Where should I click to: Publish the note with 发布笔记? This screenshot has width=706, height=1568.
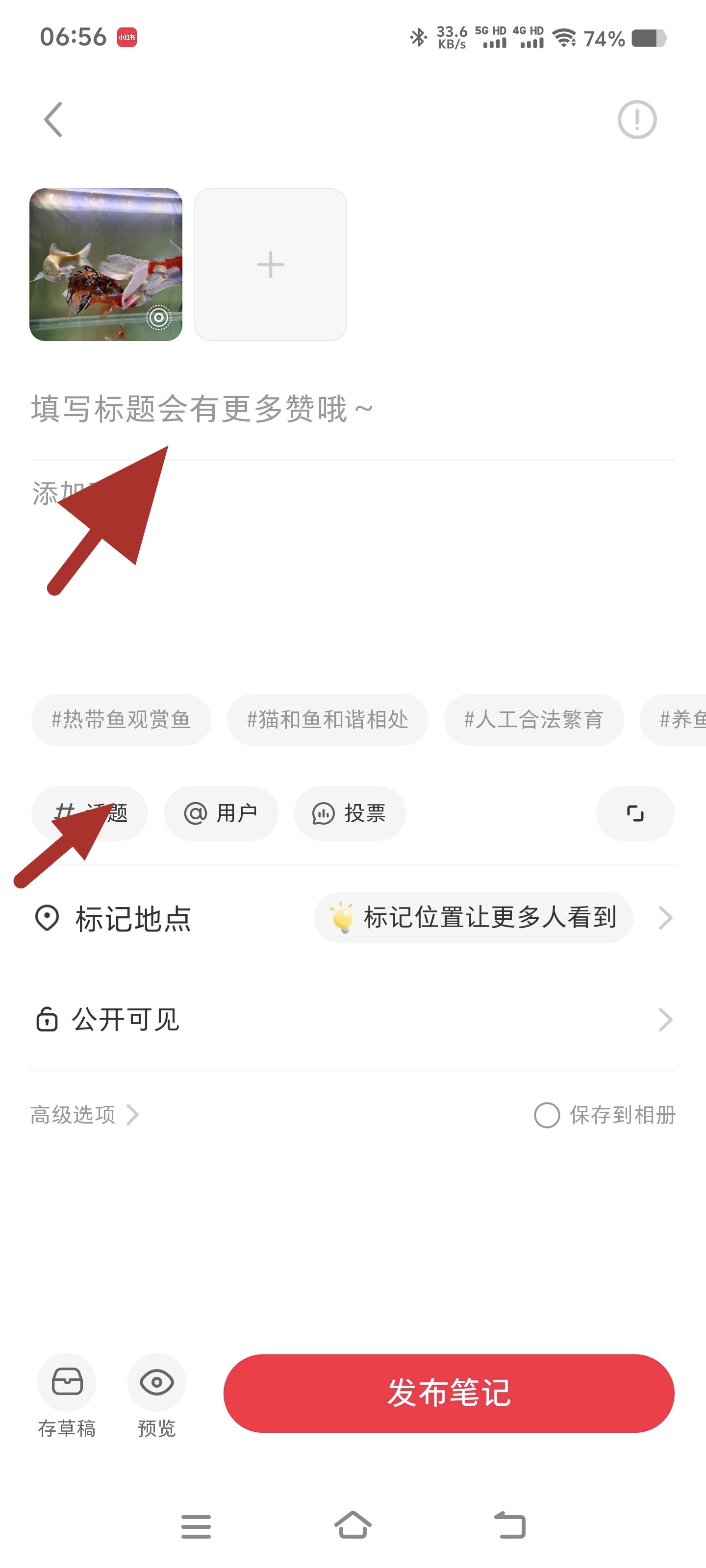point(448,1393)
